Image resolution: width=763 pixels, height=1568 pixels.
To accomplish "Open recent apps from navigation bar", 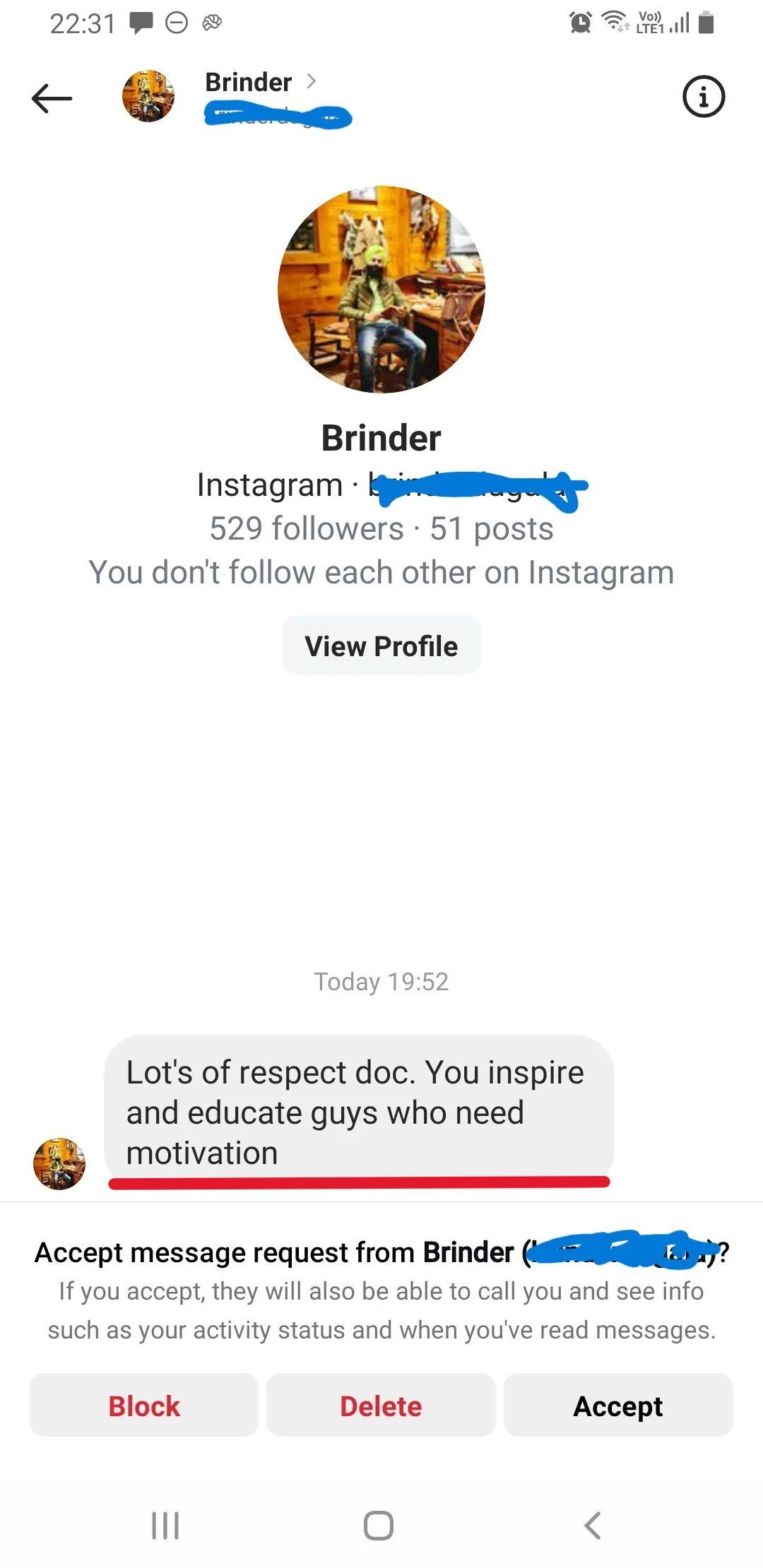I will tap(165, 1526).
